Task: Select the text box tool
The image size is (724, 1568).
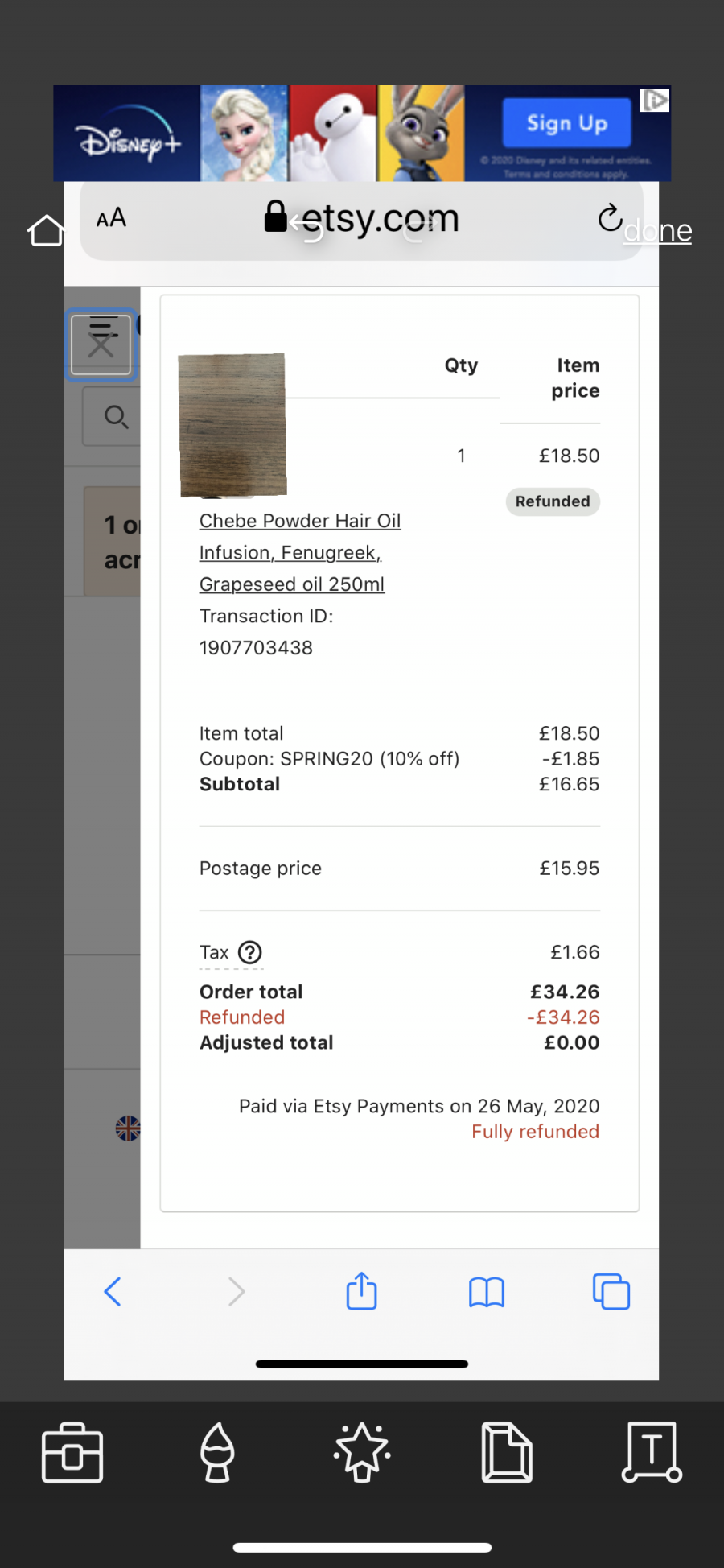Action: (x=652, y=1453)
